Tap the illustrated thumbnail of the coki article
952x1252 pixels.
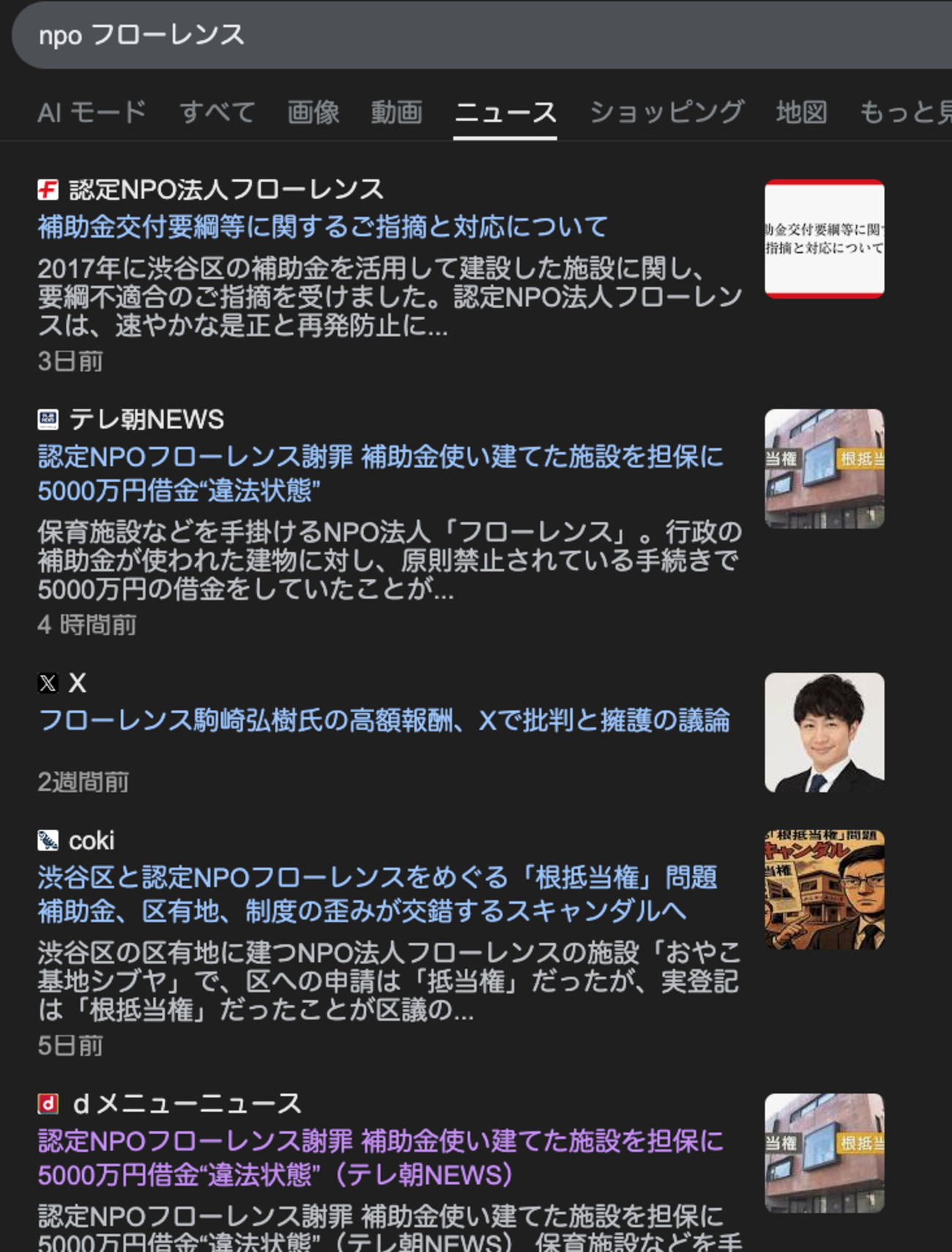click(x=824, y=890)
